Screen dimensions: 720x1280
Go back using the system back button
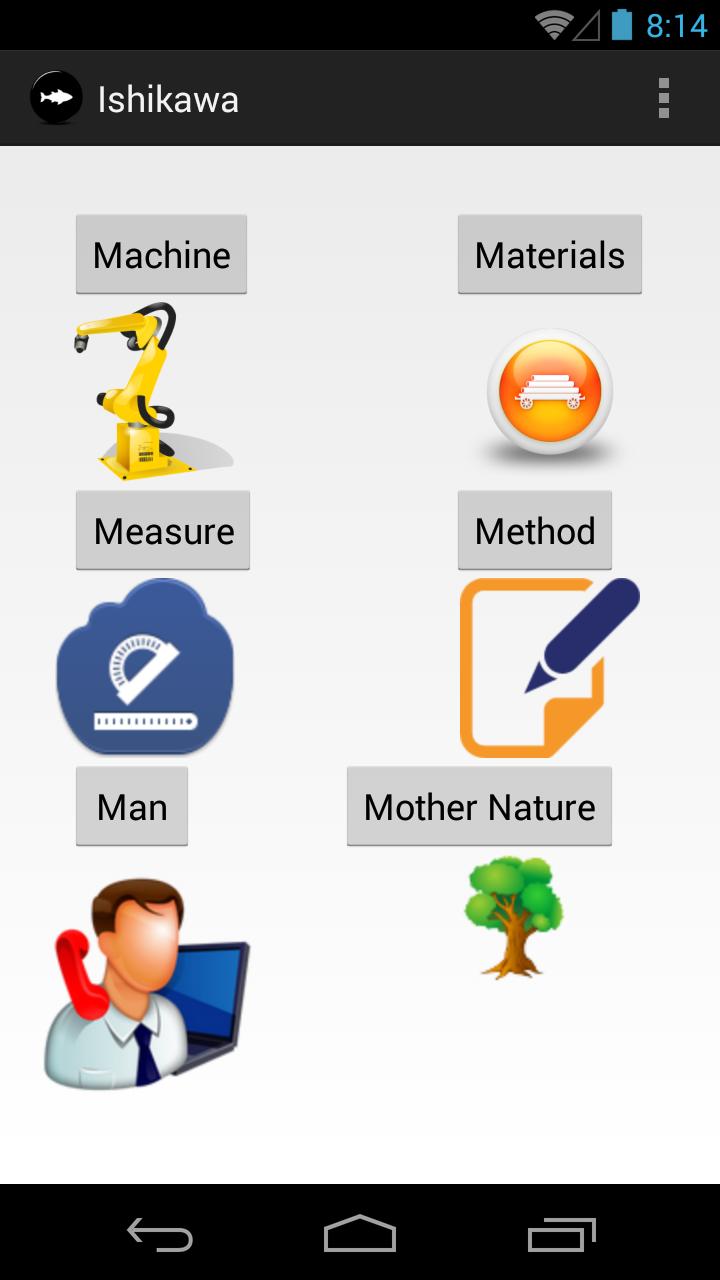pyautogui.click(x=160, y=1234)
